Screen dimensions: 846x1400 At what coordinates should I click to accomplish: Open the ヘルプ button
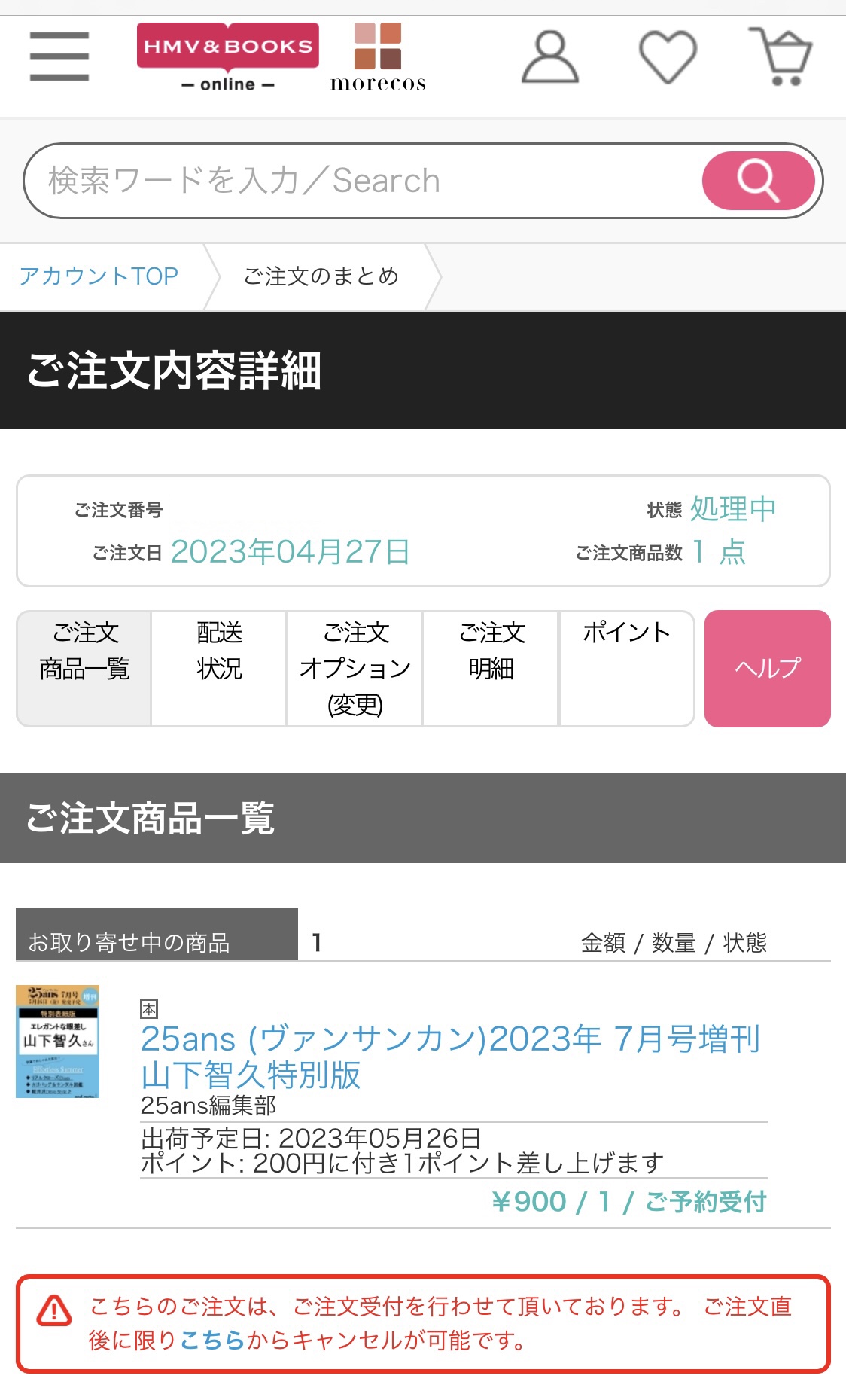click(768, 669)
